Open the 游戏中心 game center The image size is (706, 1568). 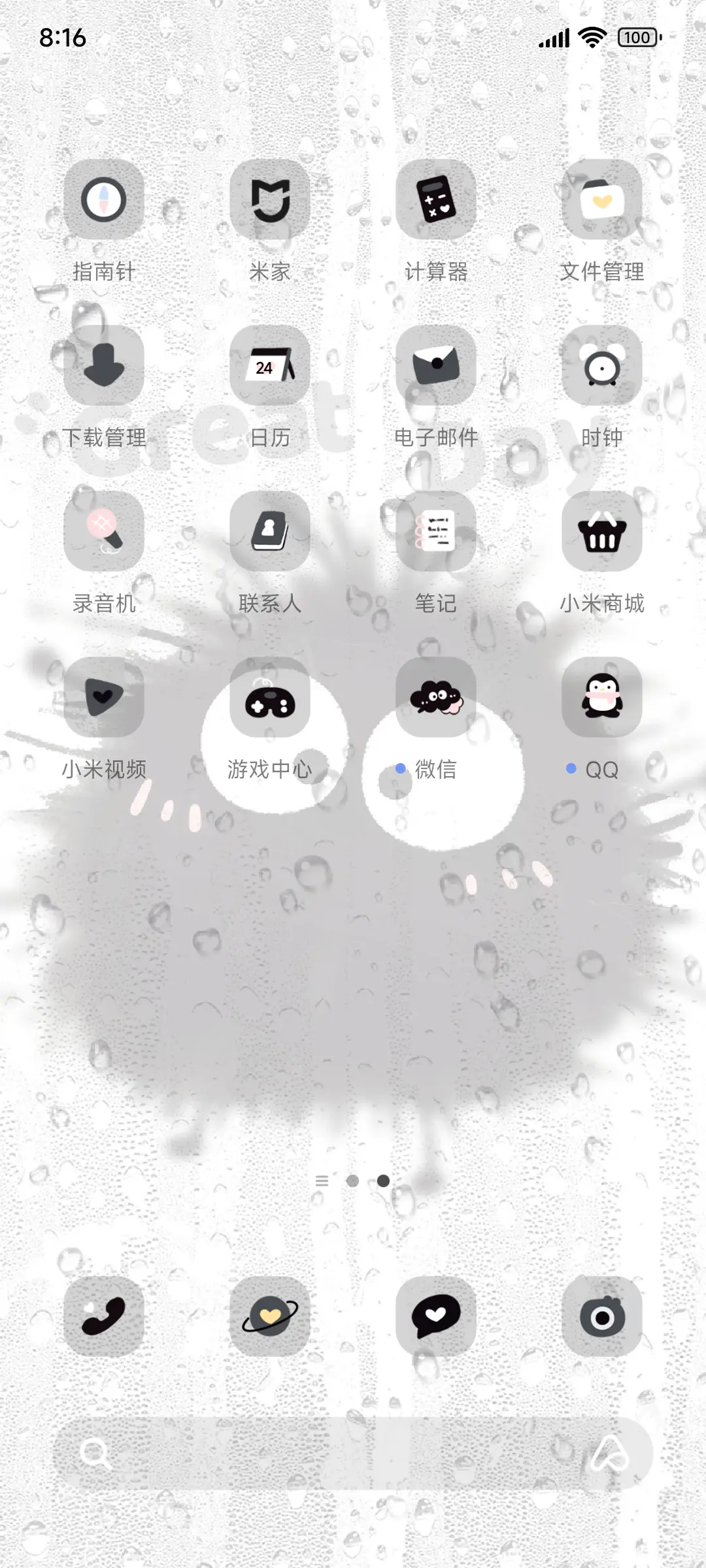[x=271, y=699]
